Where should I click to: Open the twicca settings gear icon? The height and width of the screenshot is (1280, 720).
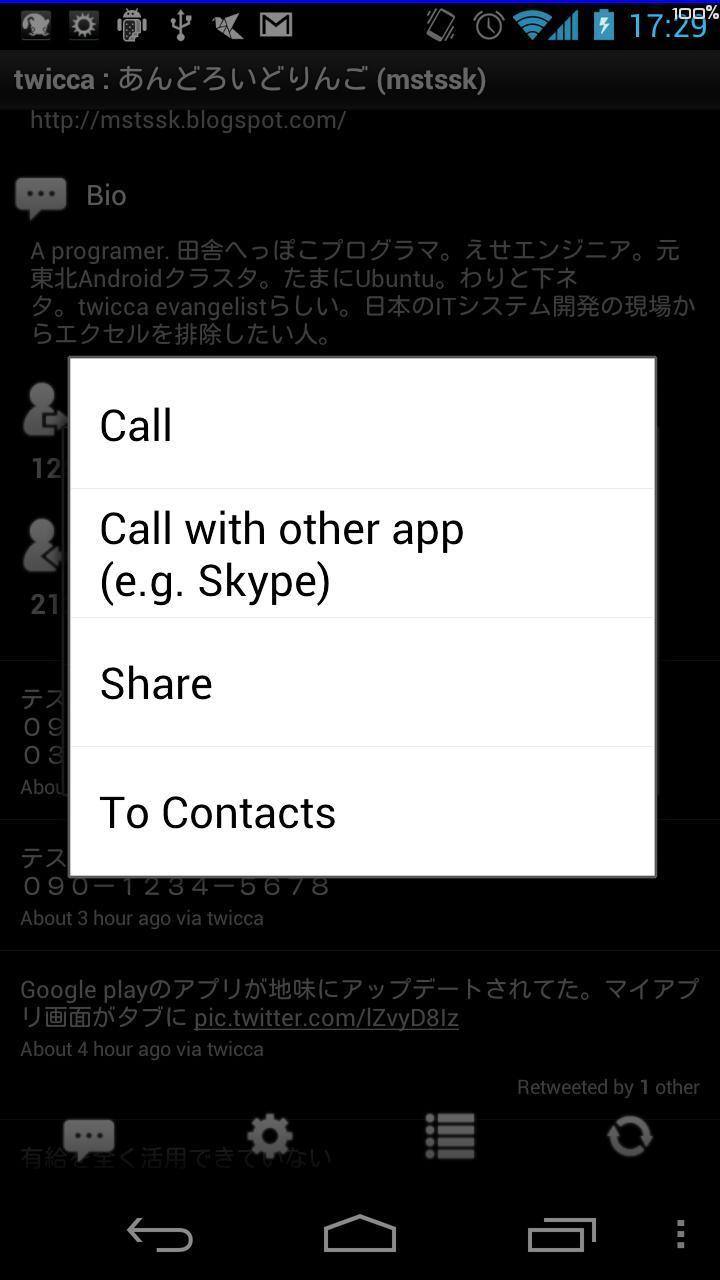point(269,1135)
